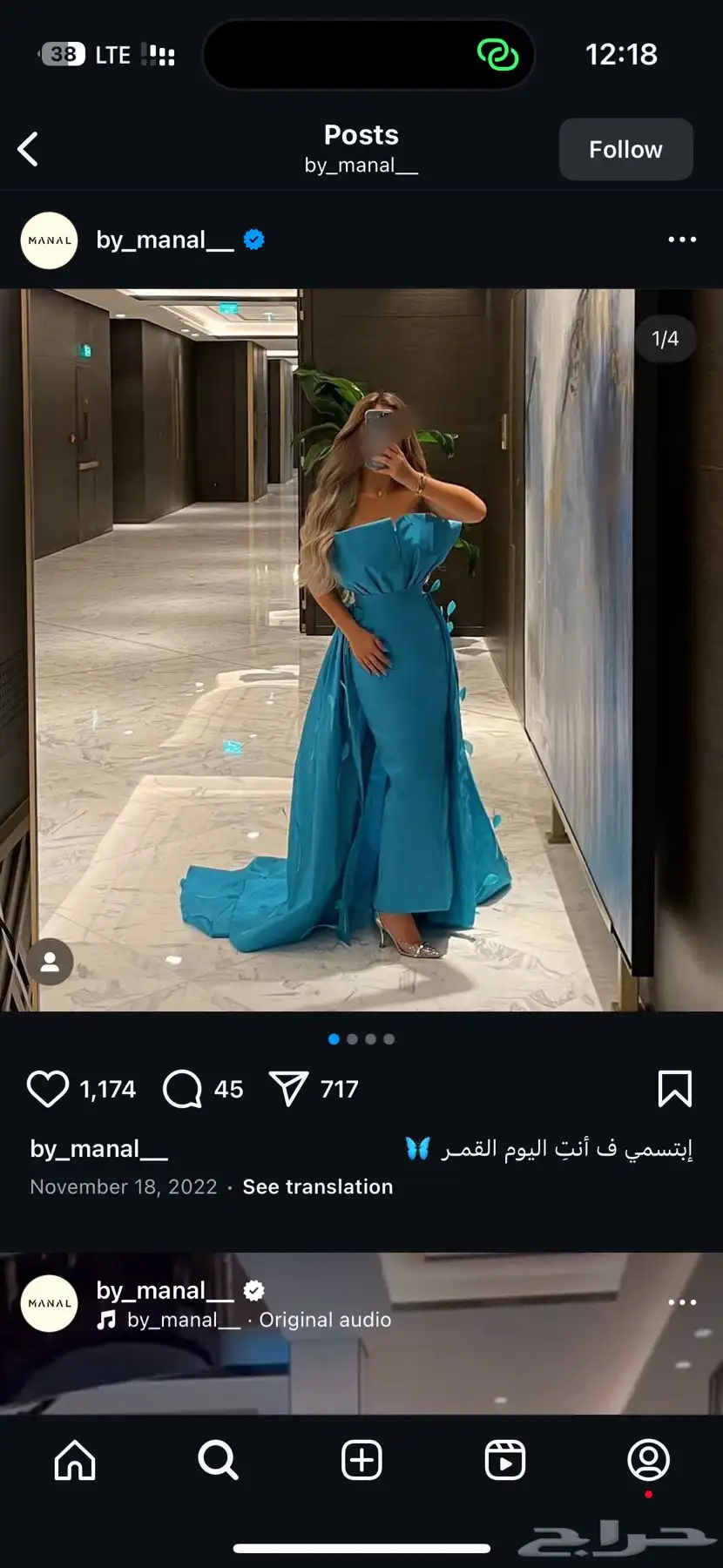This screenshot has height=1568, width=723.
Task: Bookmark the blue dress post
Action: coord(674,1089)
